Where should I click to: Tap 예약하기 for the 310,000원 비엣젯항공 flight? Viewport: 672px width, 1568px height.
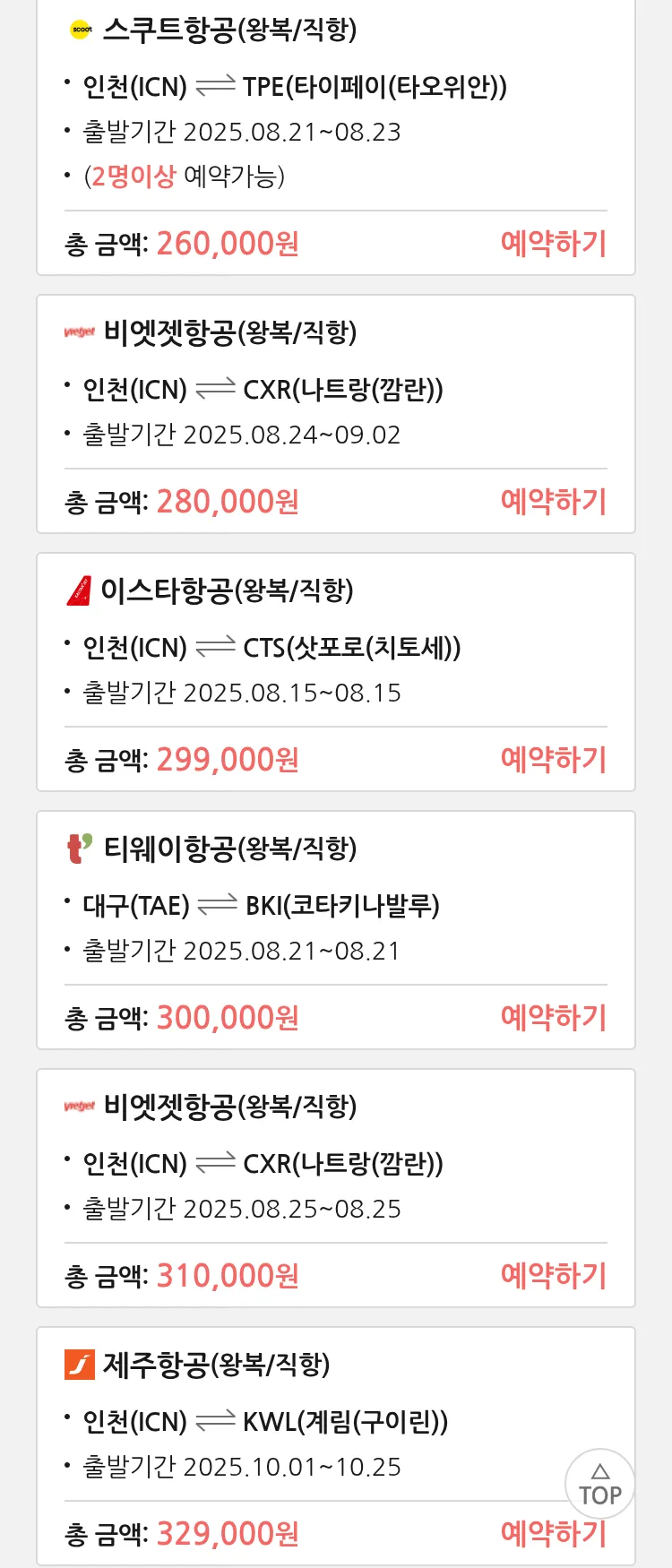(x=553, y=1276)
